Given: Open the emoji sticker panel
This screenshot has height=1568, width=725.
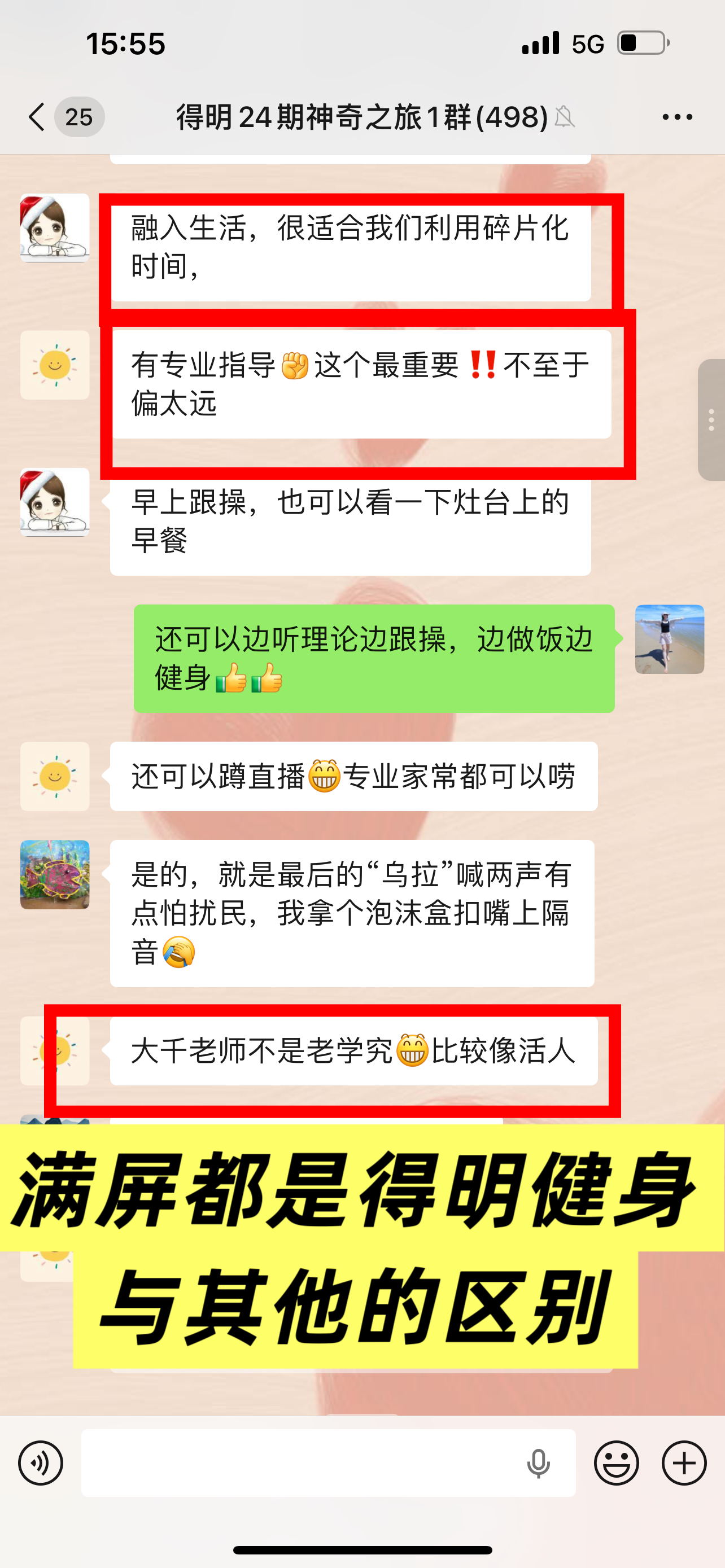Looking at the screenshot, I should coord(616,1462).
